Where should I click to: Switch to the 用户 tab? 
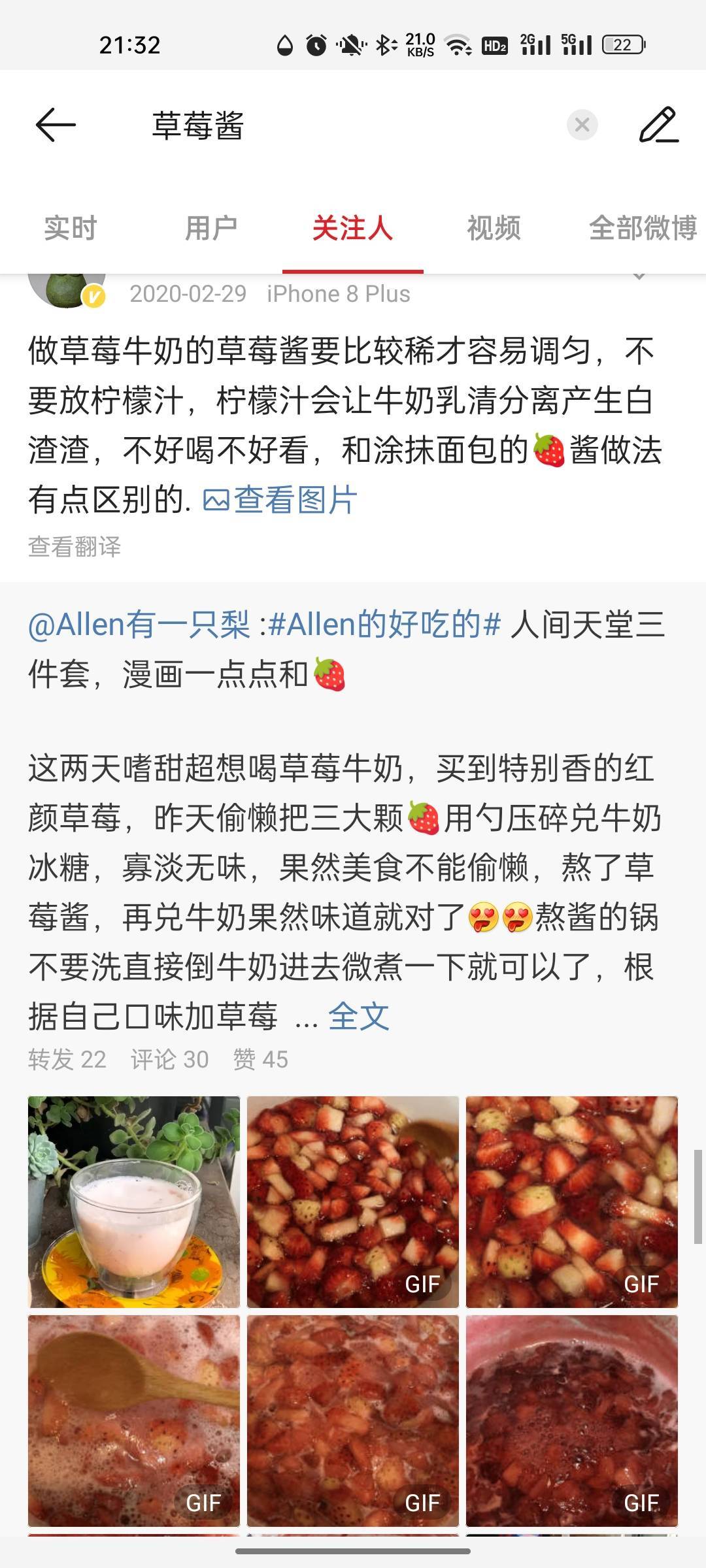(211, 228)
